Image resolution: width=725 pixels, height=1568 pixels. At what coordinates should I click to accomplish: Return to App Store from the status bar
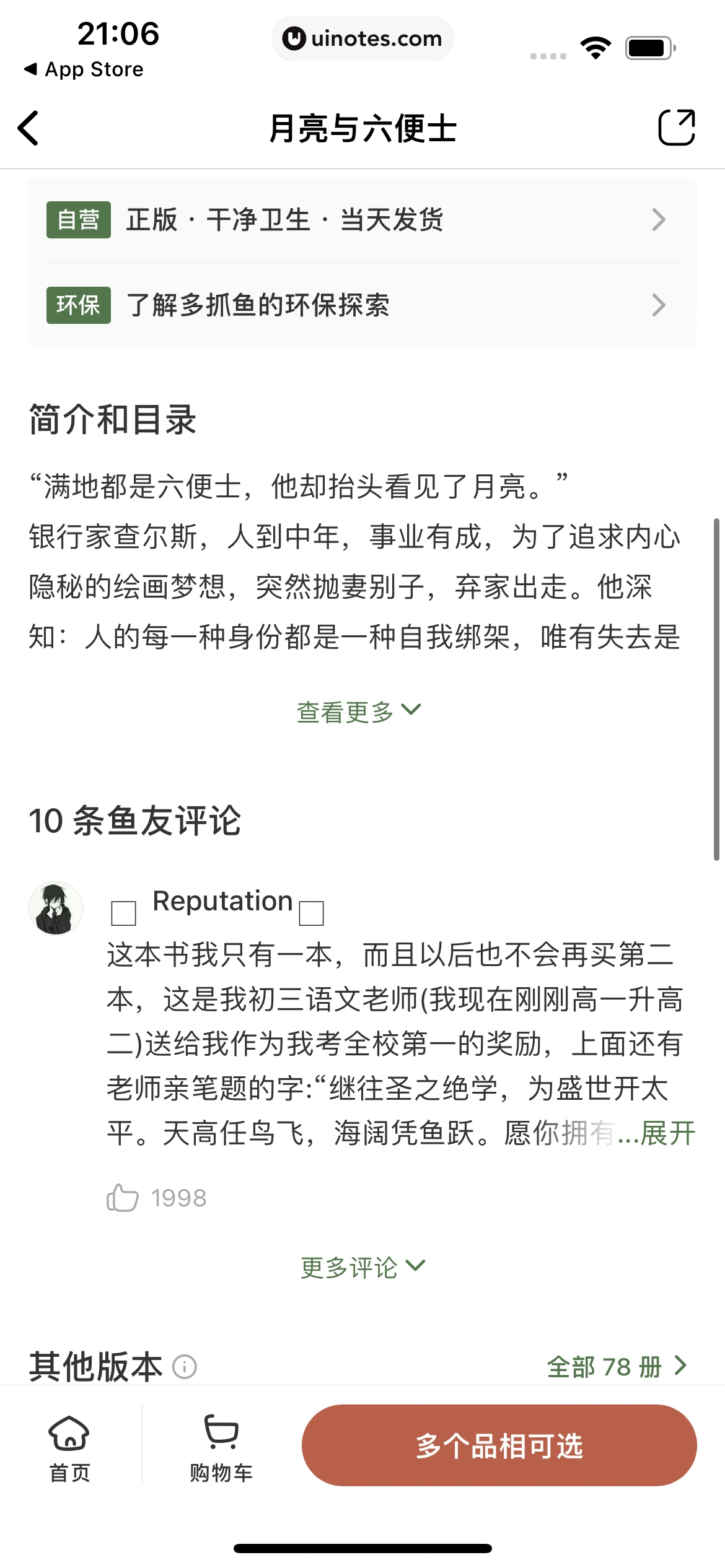(84, 69)
